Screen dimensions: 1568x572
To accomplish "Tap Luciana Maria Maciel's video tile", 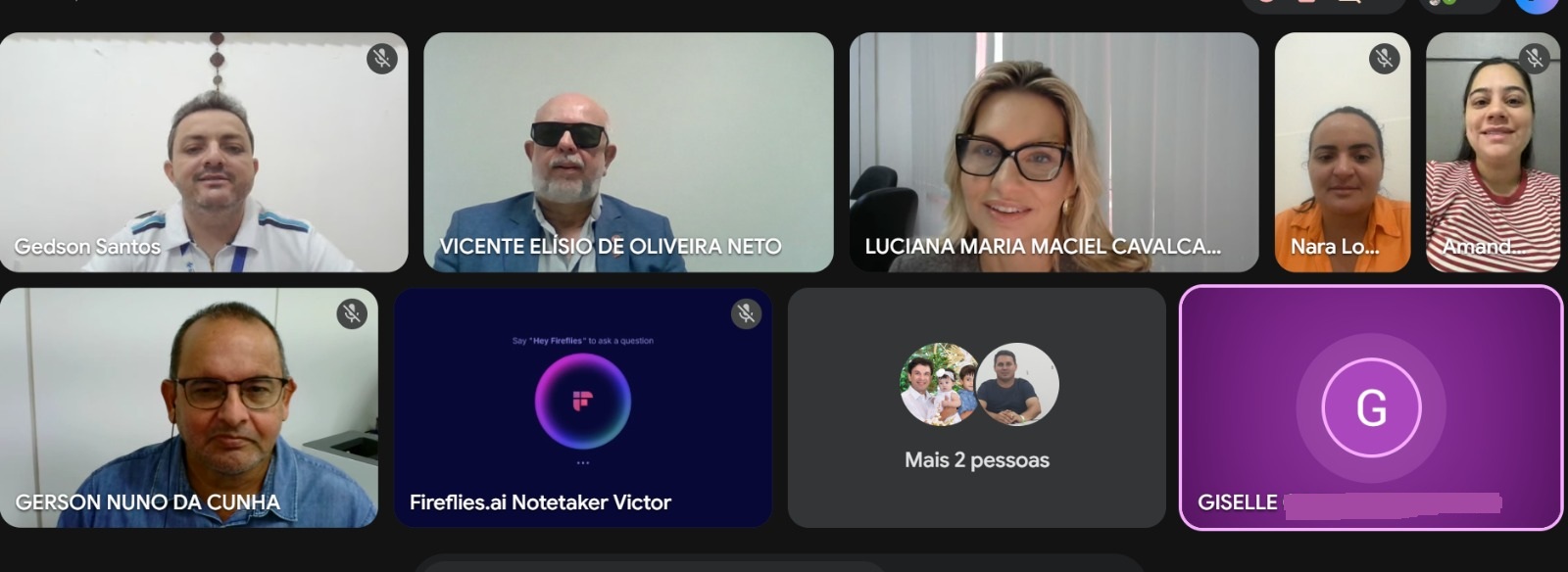I will tap(1053, 153).
